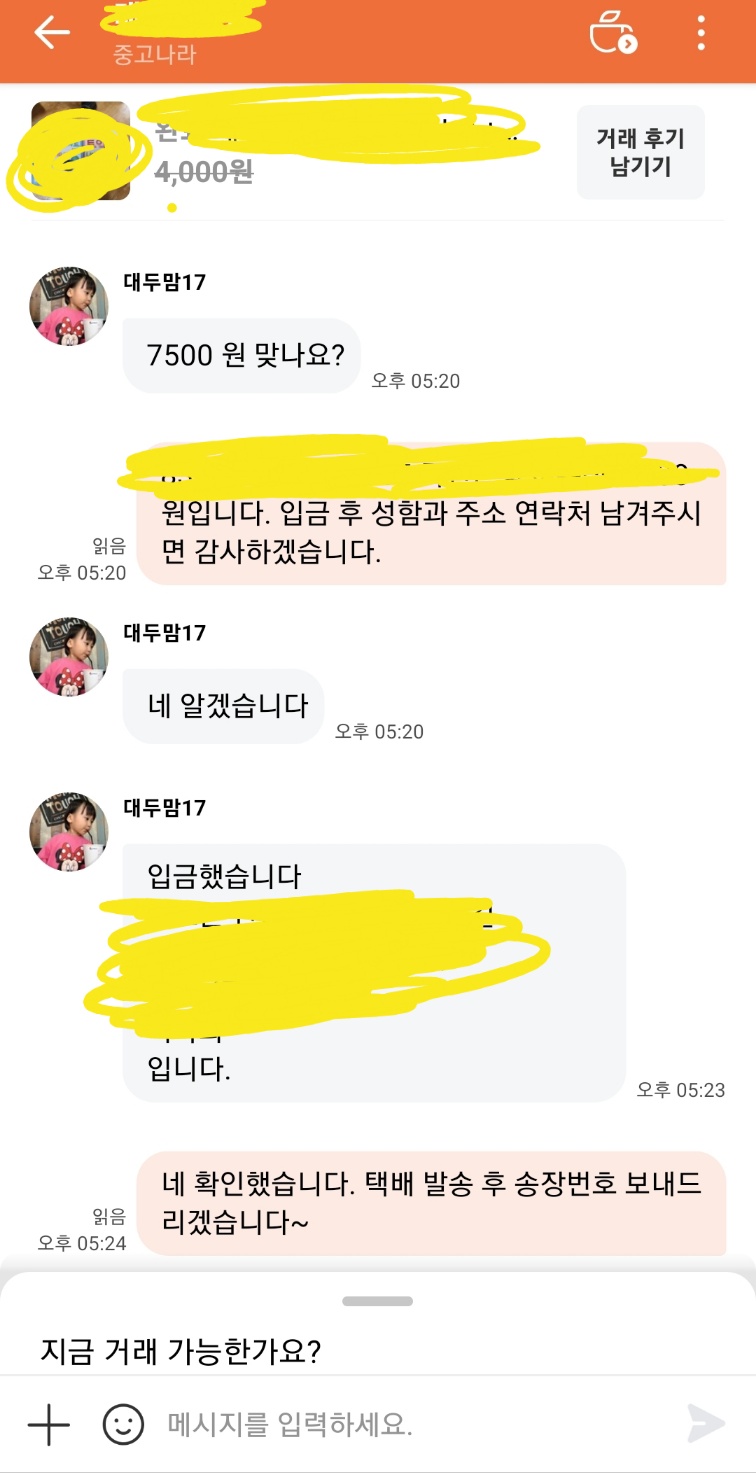The height and width of the screenshot is (1473, 756).
Task: Open the pay icon in the app bar
Action: tap(612, 34)
